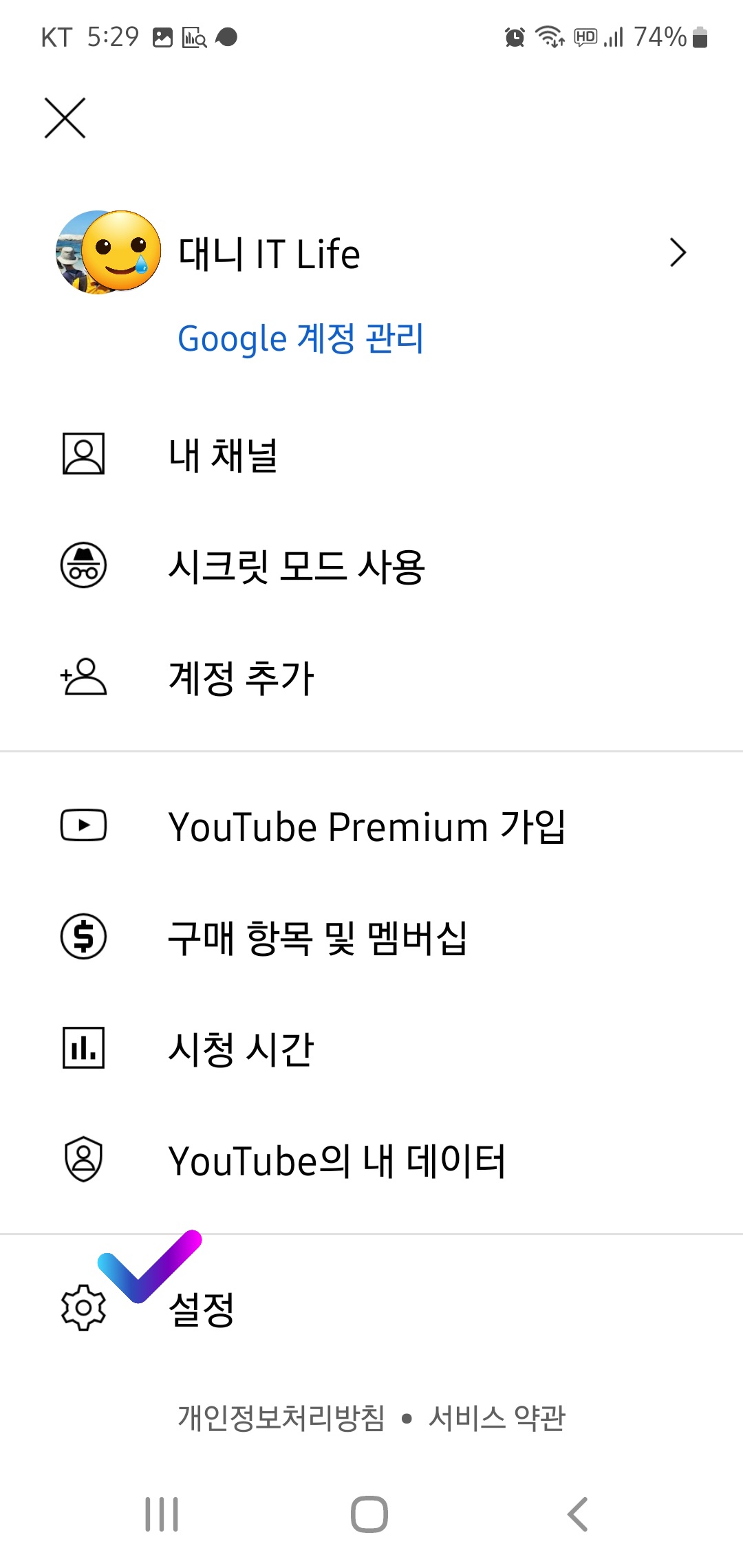View 시청 시간 stats
This screenshot has height=1568, width=743.
coord(371,1048)
